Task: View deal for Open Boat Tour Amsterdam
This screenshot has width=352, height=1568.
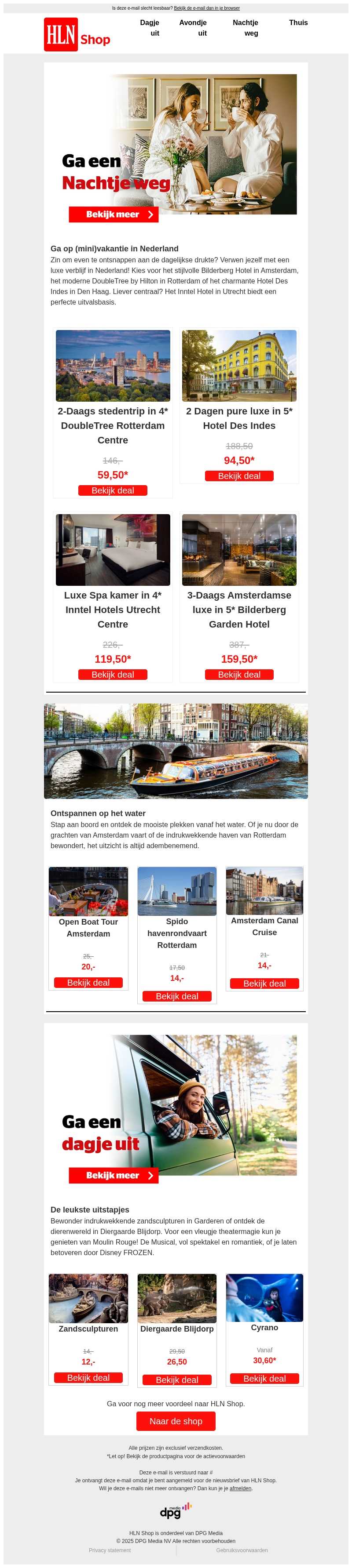Action: [x=88, y=983]
